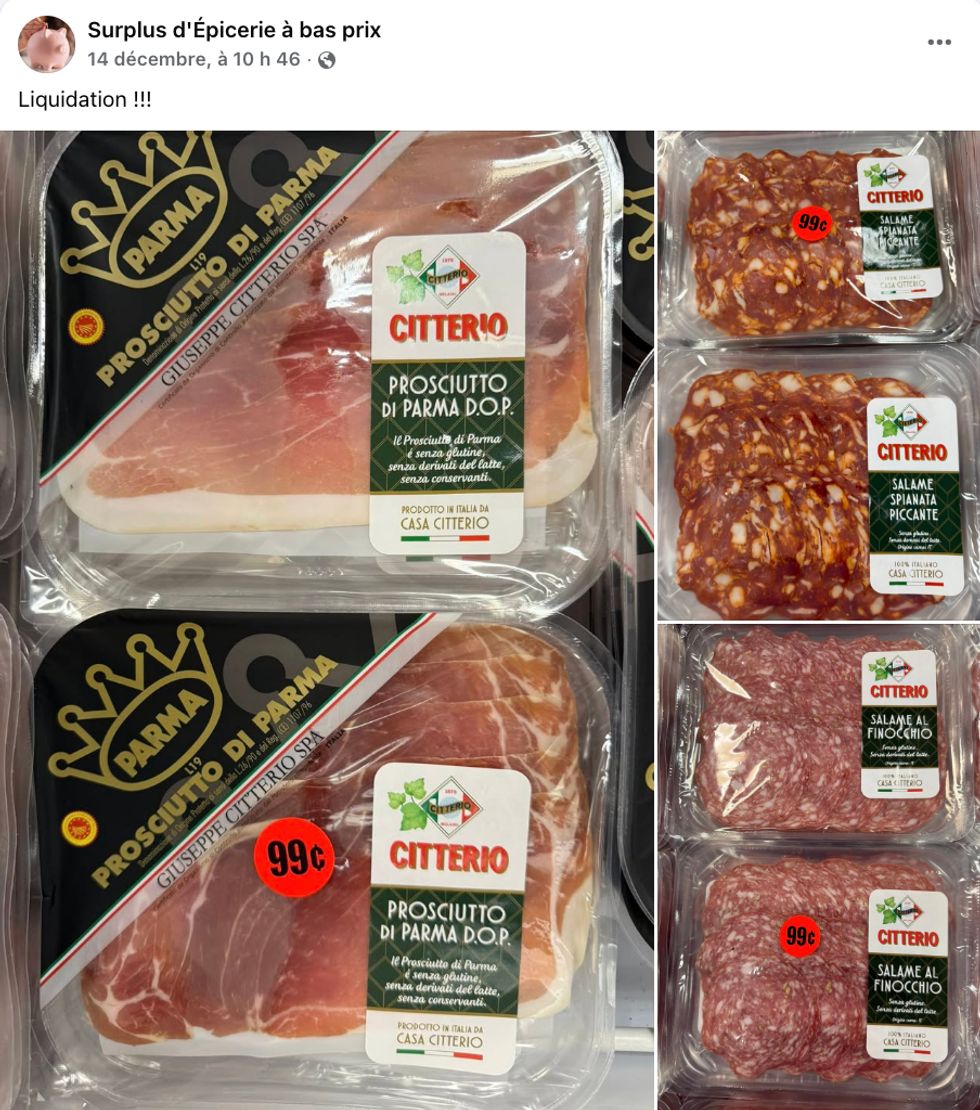Open the three-dot post options menu
This screenshot has width=980, height=1110.
938,42
